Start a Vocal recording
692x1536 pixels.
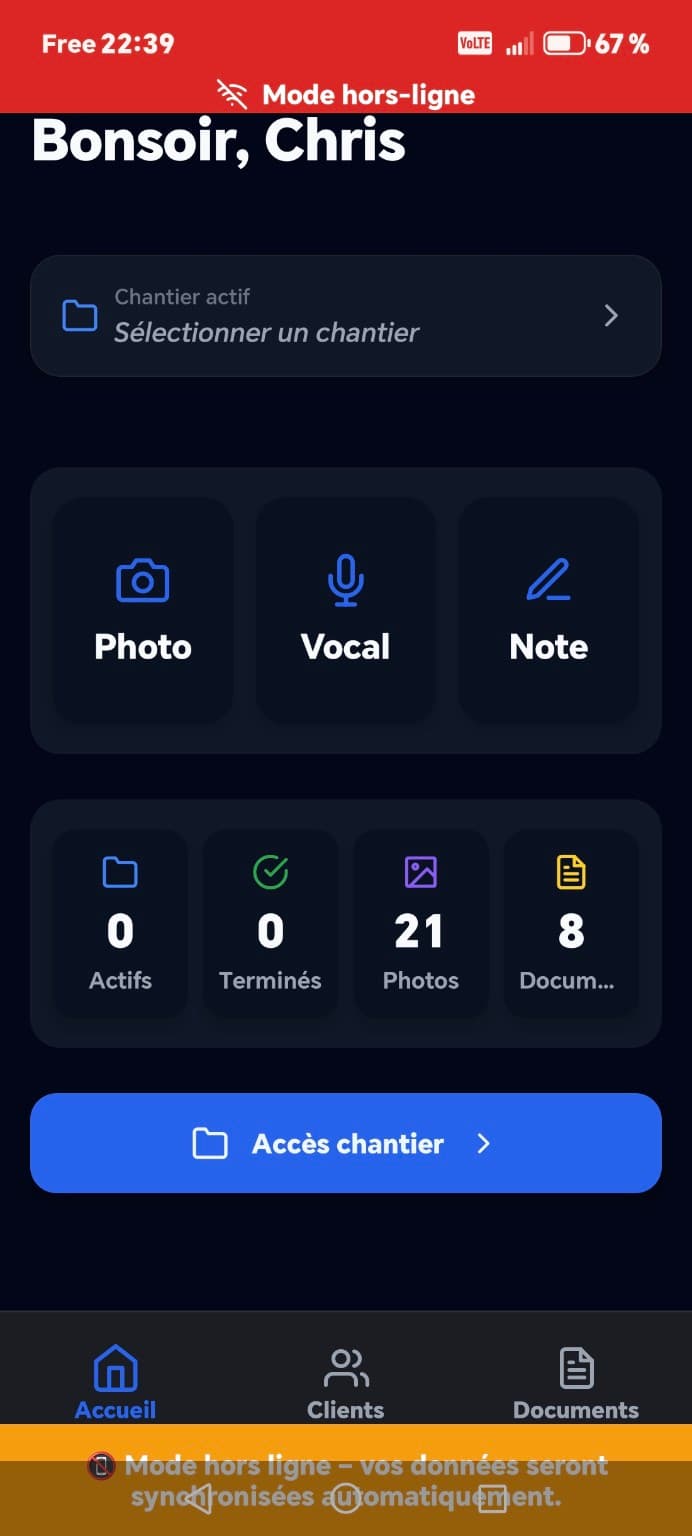click(x=346, y=610)
